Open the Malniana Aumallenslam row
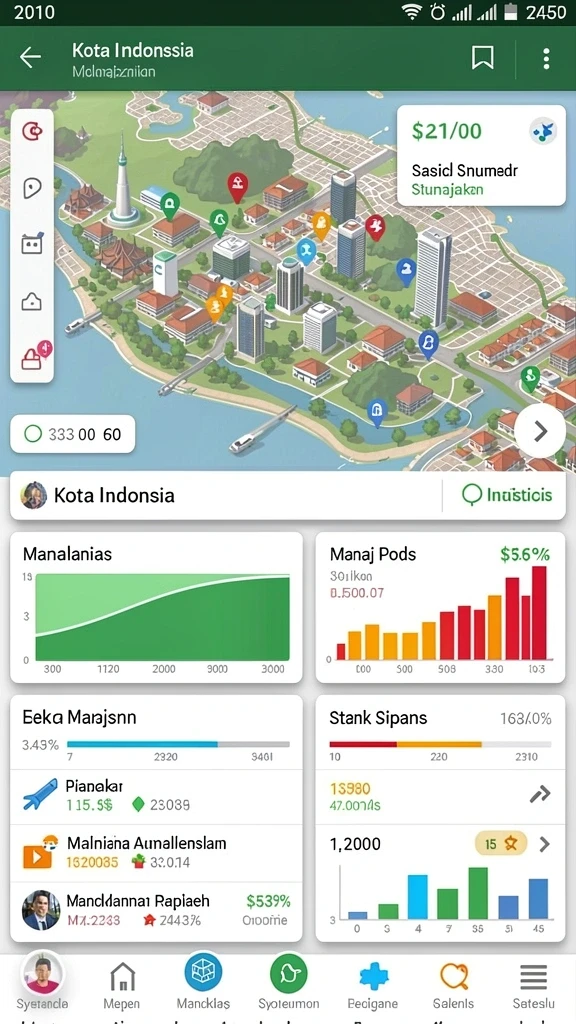This screenshot has height=1024, width=576. [x=156, y=852]
